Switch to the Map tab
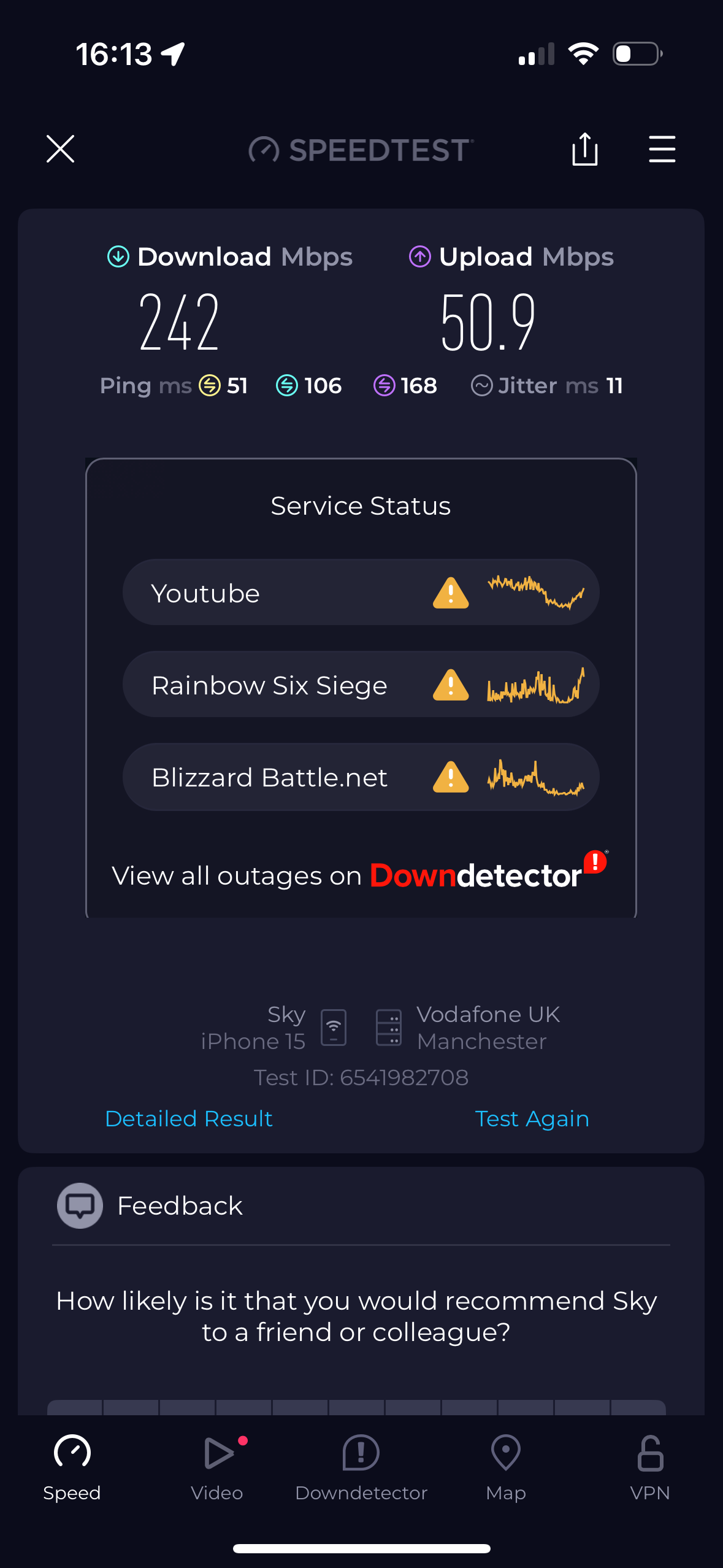This screenshot has height=1568, width=723. [x=506, y=1466]
